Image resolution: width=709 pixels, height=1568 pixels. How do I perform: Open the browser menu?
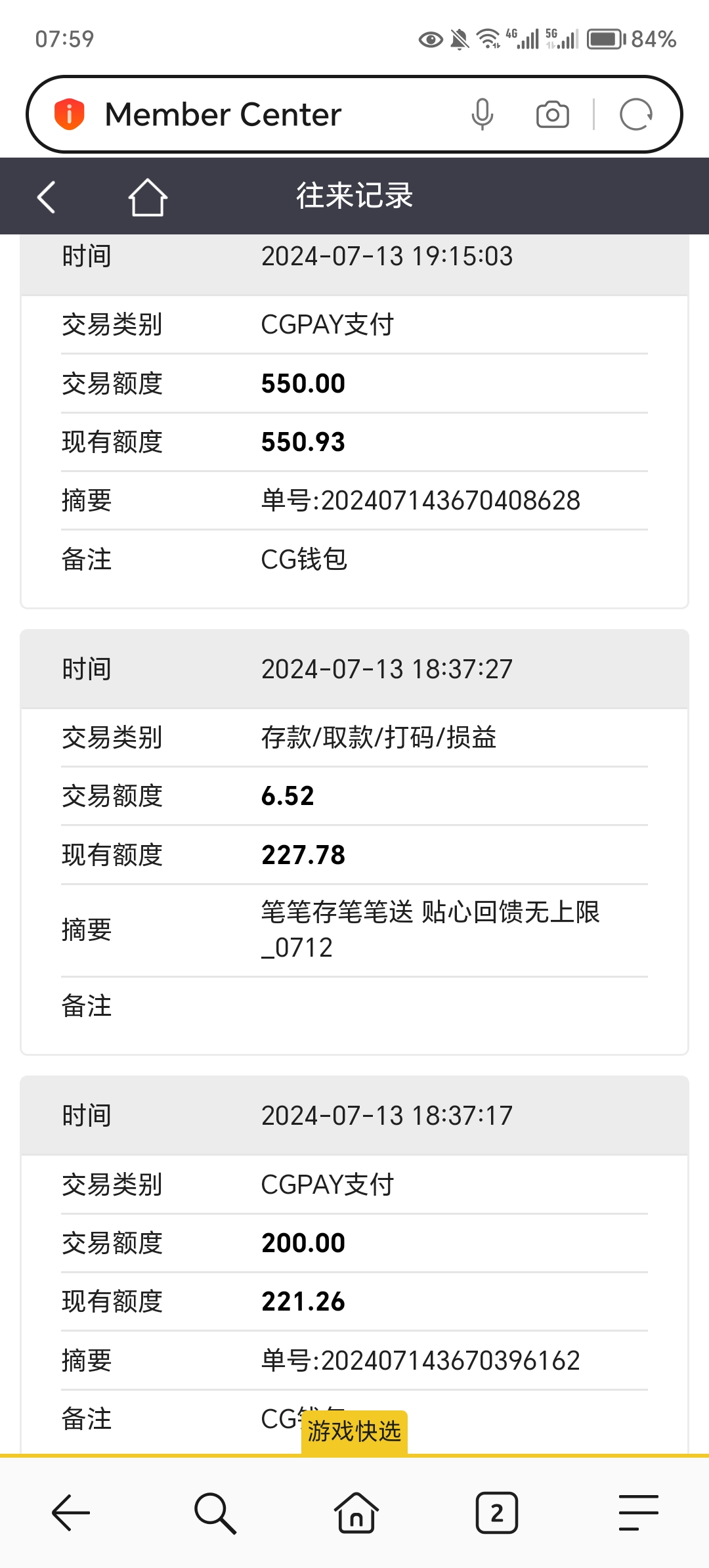tap(638, 1513)
